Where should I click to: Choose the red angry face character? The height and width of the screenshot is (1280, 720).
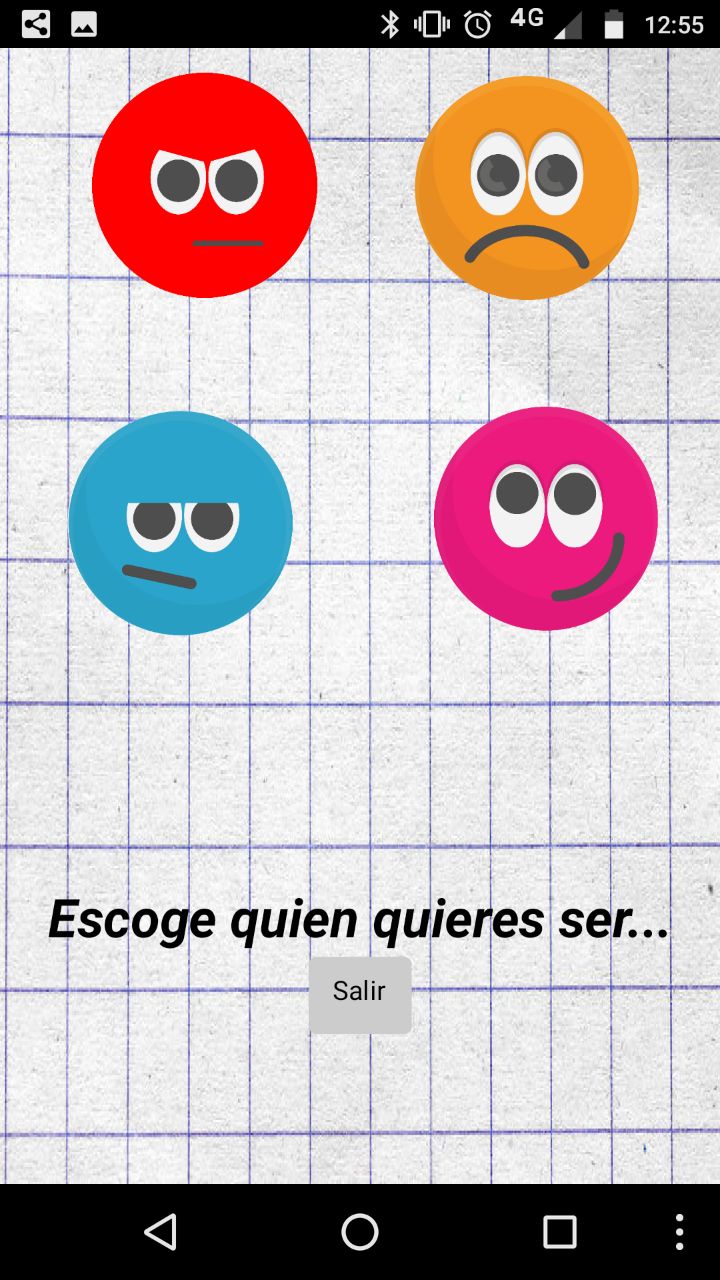coord(205,185)
